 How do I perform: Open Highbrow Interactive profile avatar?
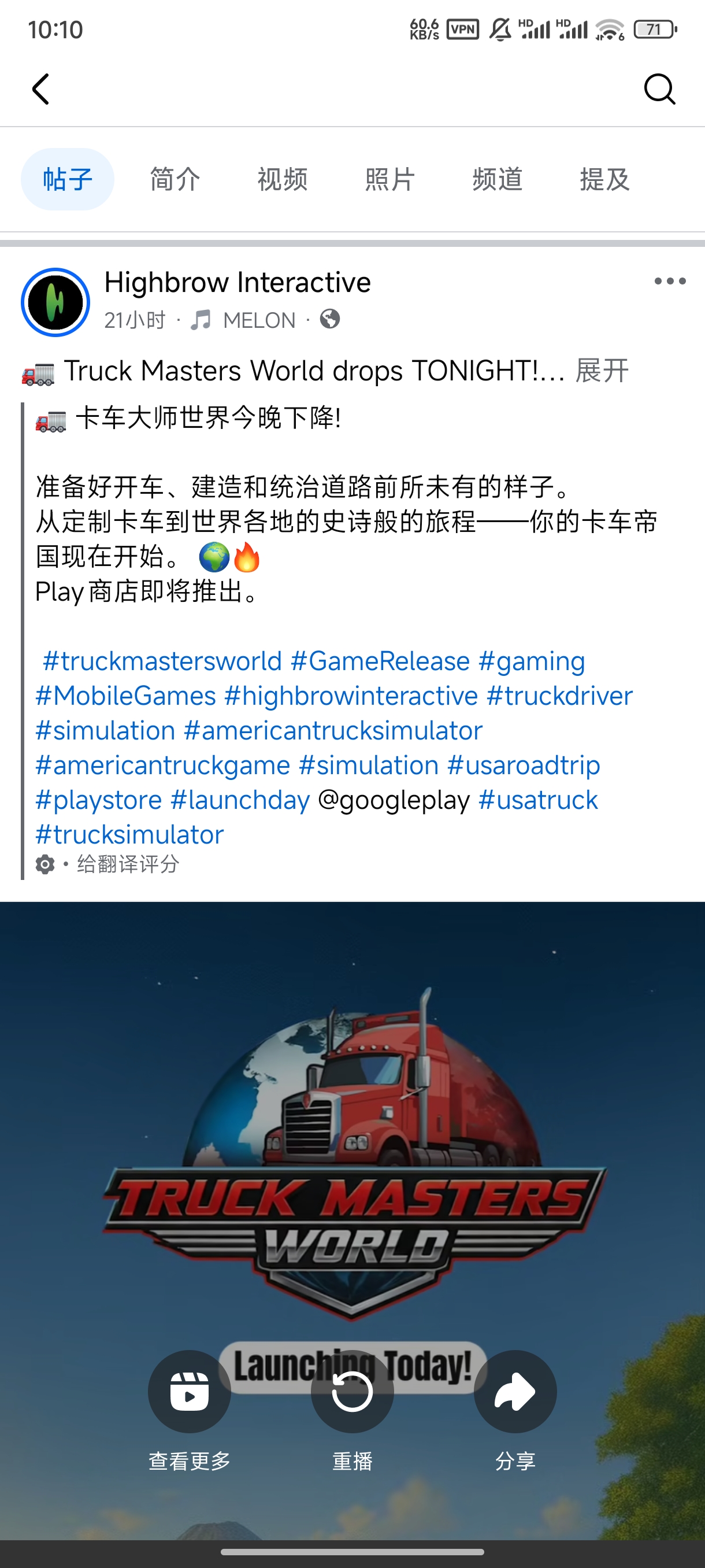tap(55, 302)
